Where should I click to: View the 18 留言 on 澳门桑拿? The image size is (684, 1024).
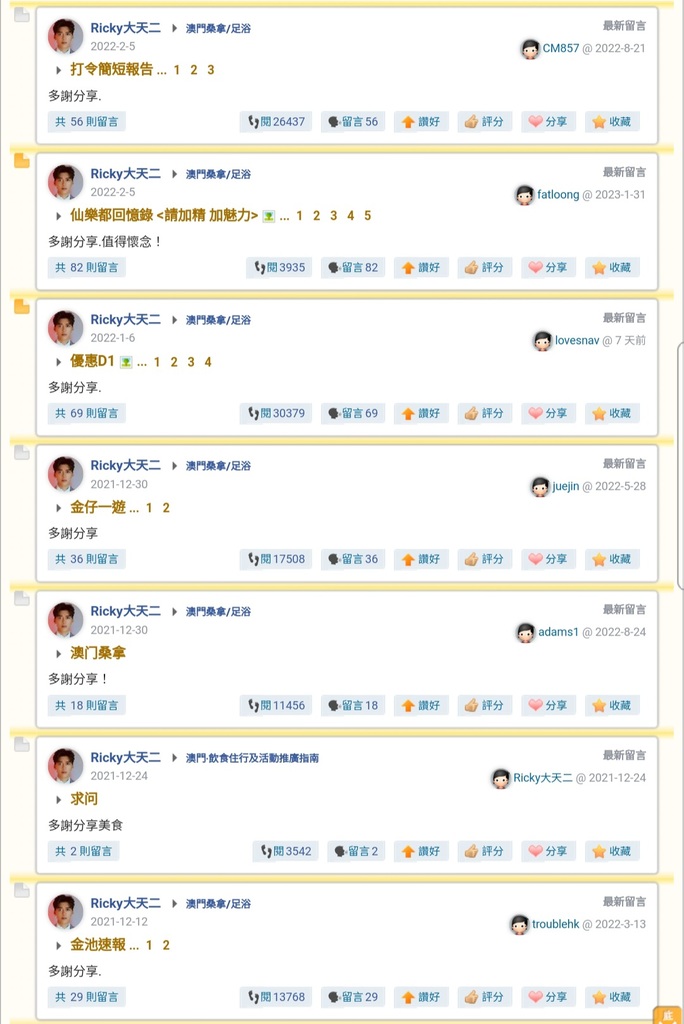coord(353,705)
